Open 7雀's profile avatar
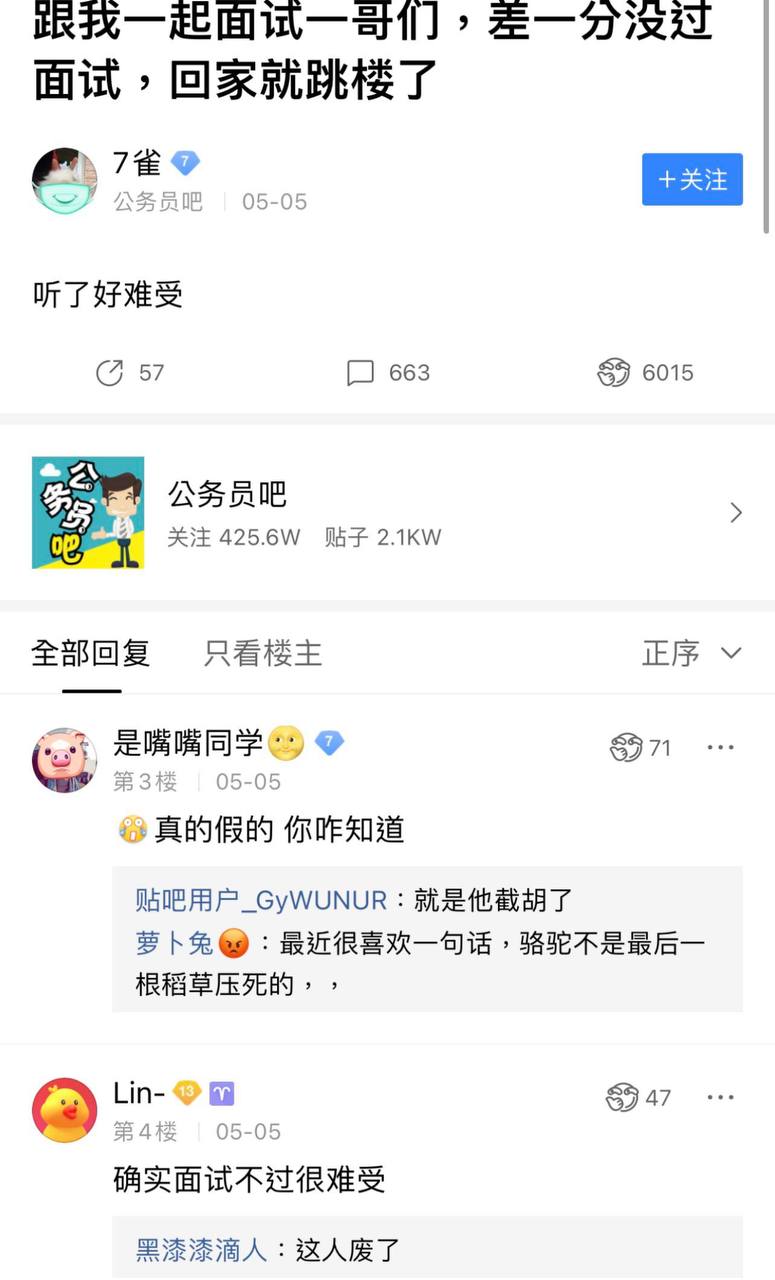This screenshot has height=1280, width=775. [65, 181]
